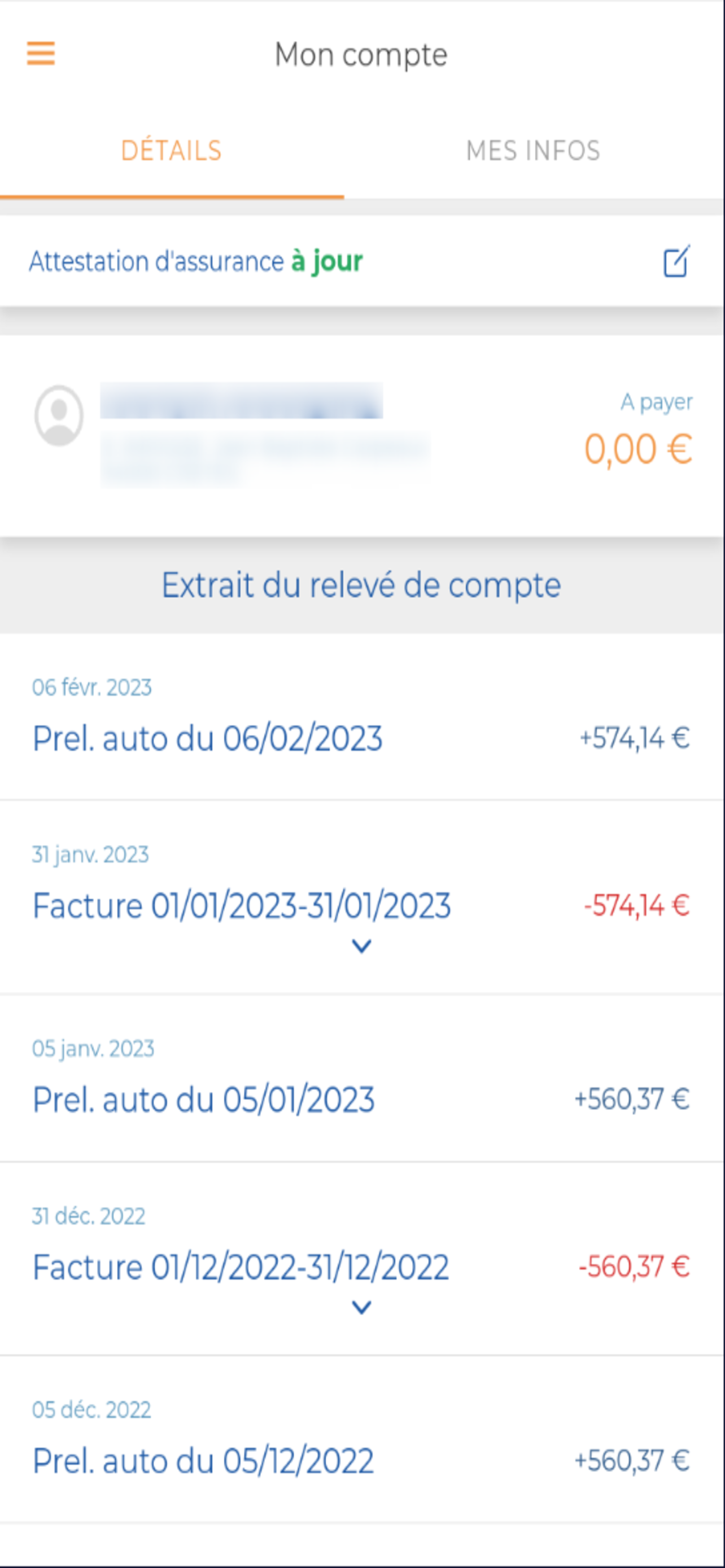Open the hamburger menu
The image size is (725, 1568).
click(x=41, y=54)
